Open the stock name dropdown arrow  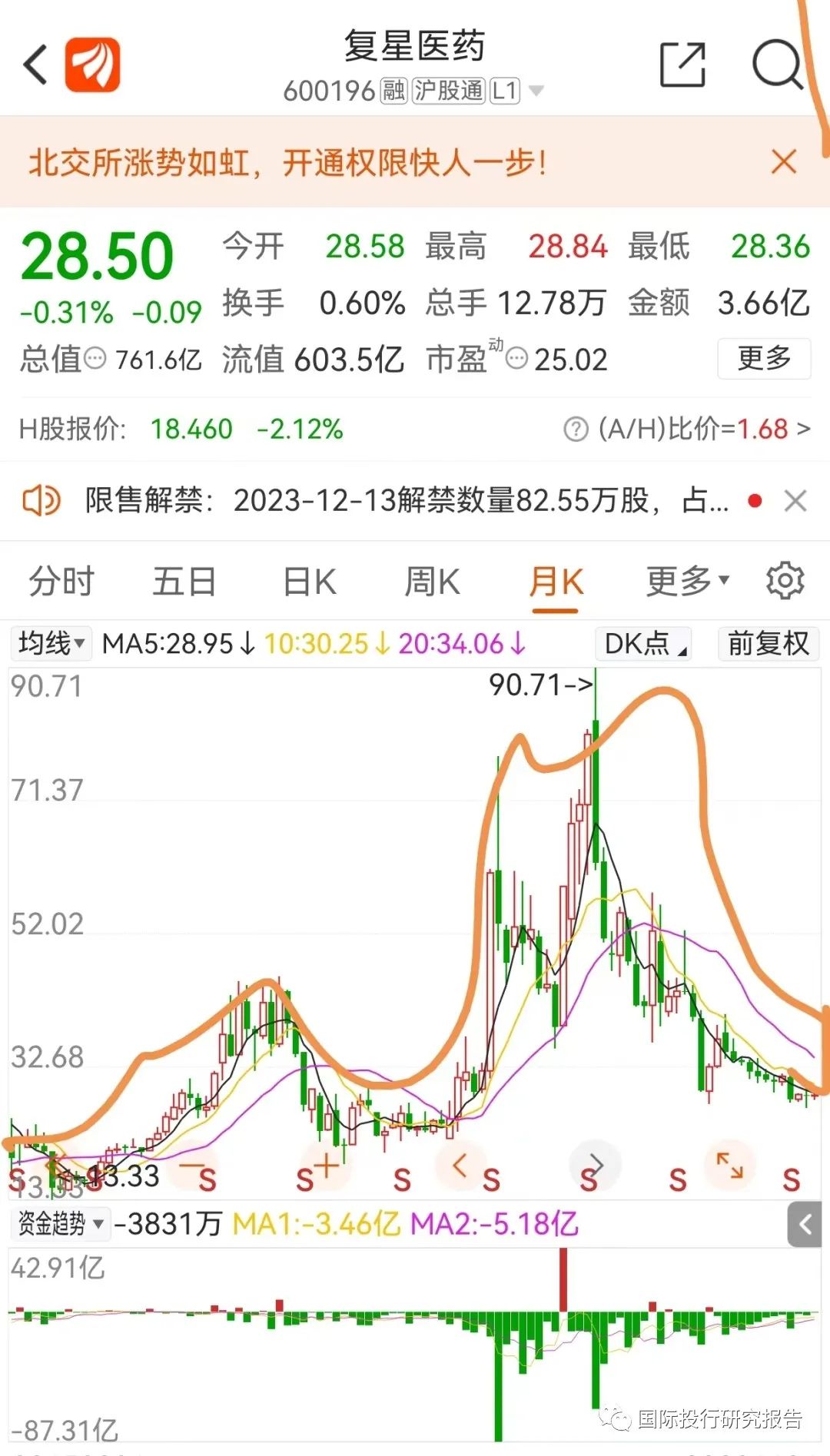pyautogui.click(x=536, y=91)
